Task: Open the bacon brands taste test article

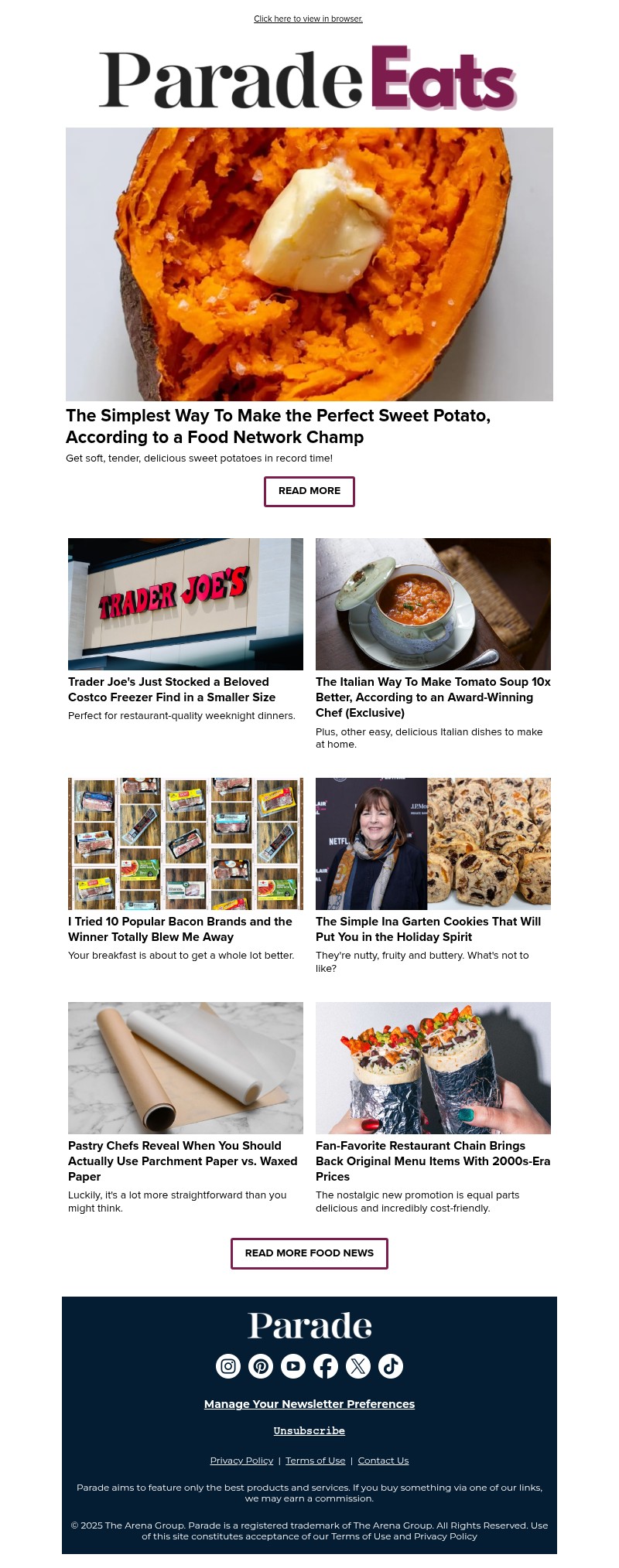Action: (x=180, y=929)
